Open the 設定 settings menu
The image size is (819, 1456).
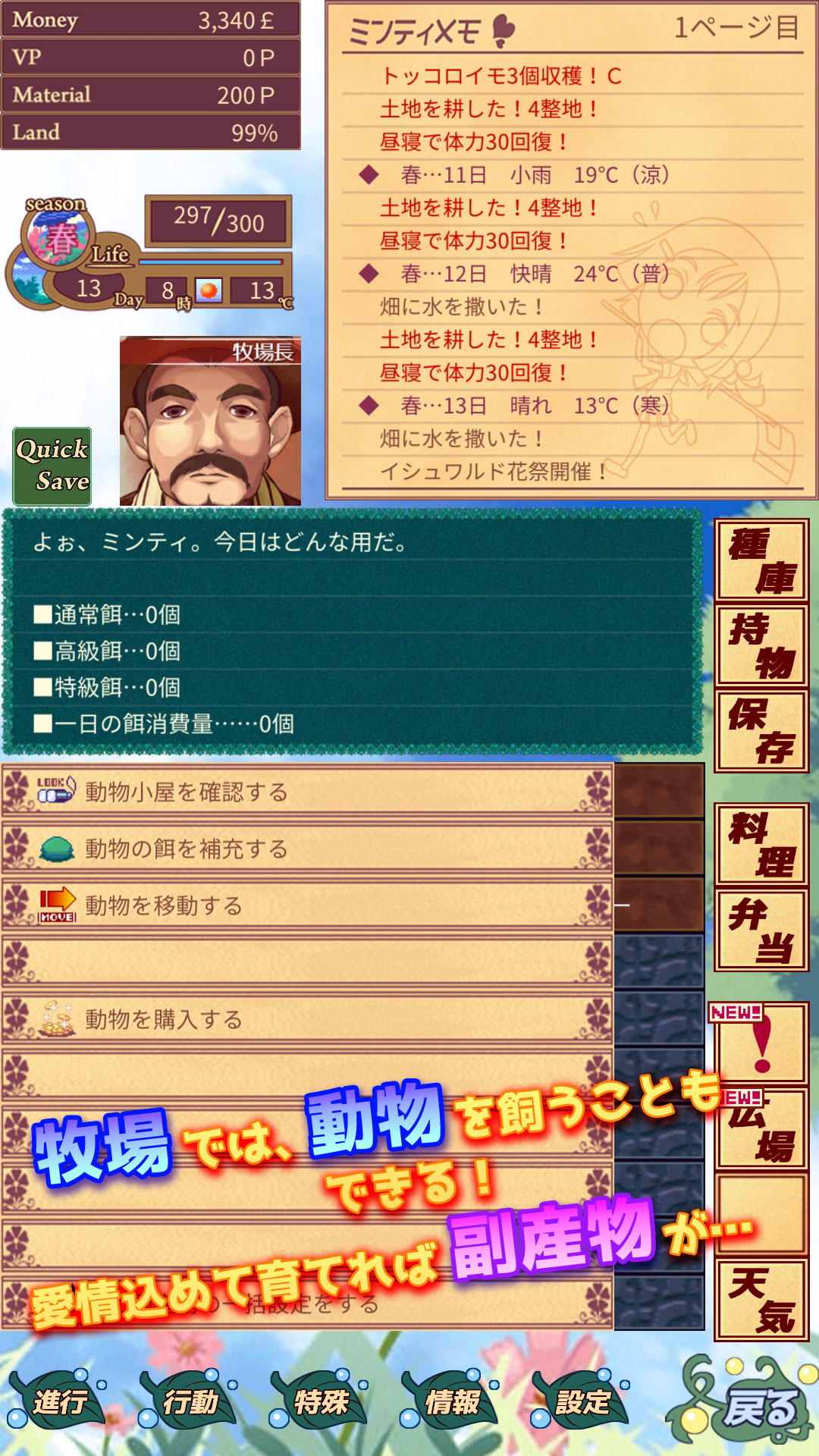click(582, 1401)
